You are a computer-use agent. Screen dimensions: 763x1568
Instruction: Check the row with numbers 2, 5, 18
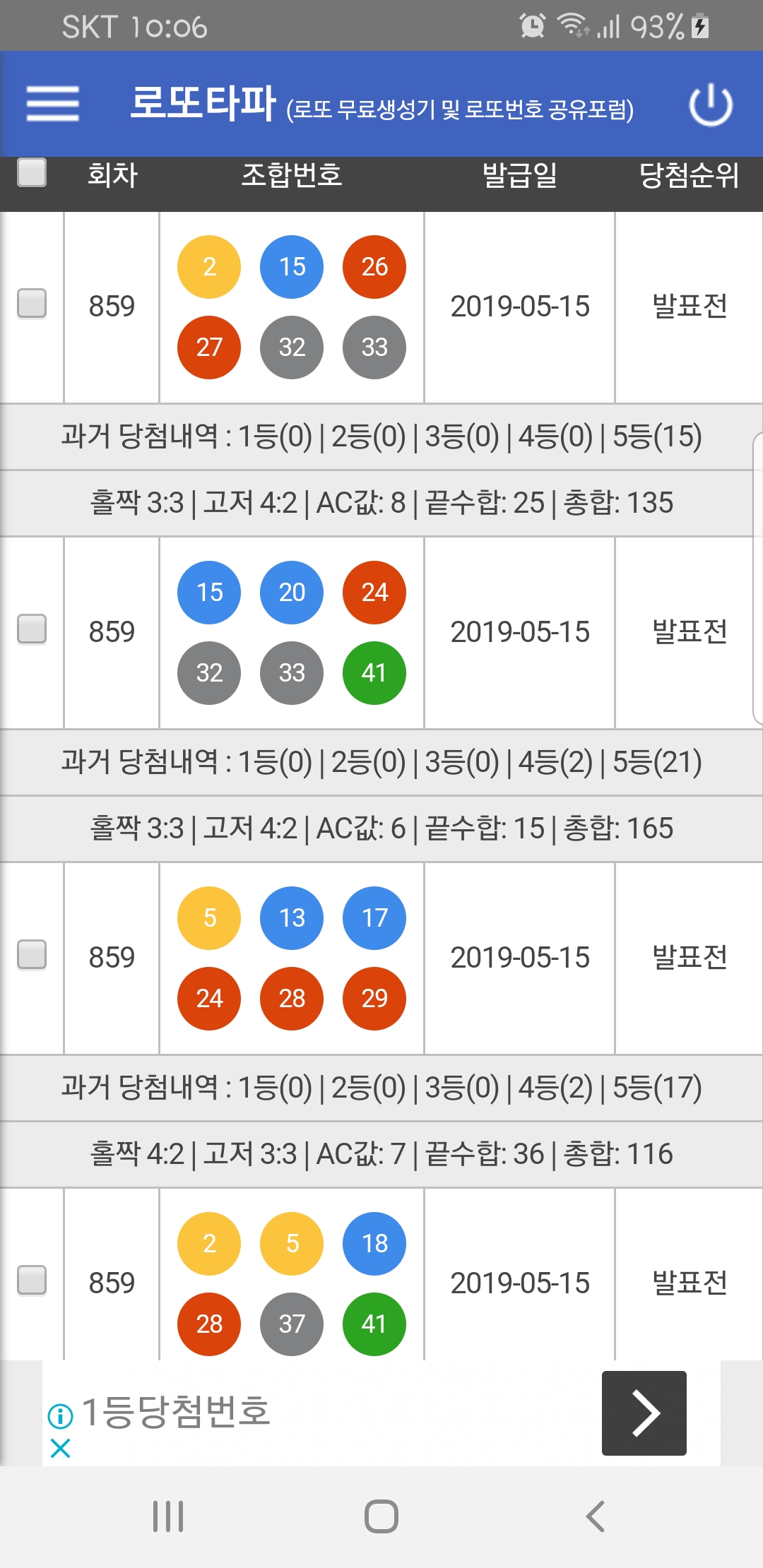tap(32, 1281)
